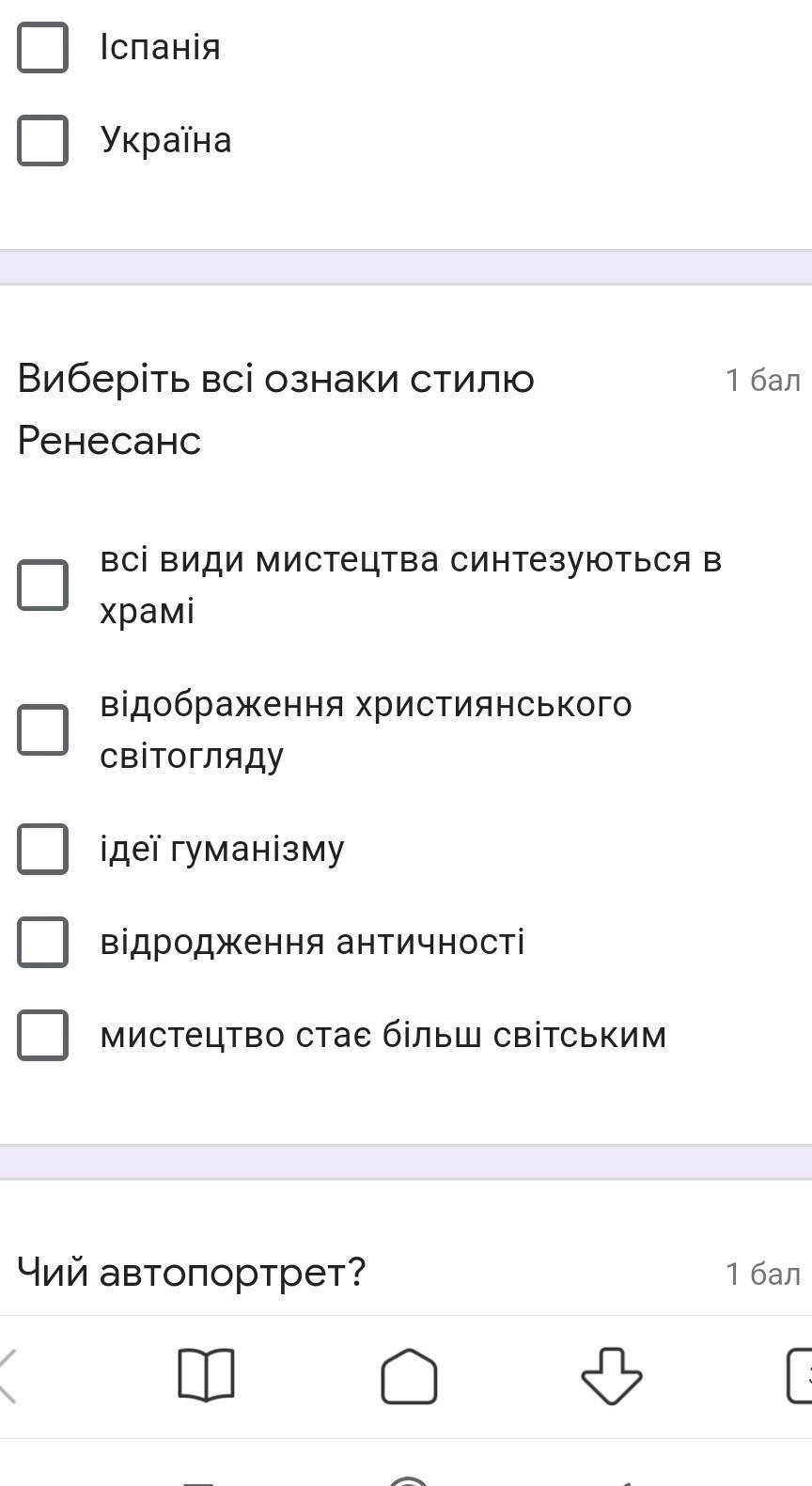The image size is (812, 1486).
Task: Open the tabs counter button
Action: 800,1376
